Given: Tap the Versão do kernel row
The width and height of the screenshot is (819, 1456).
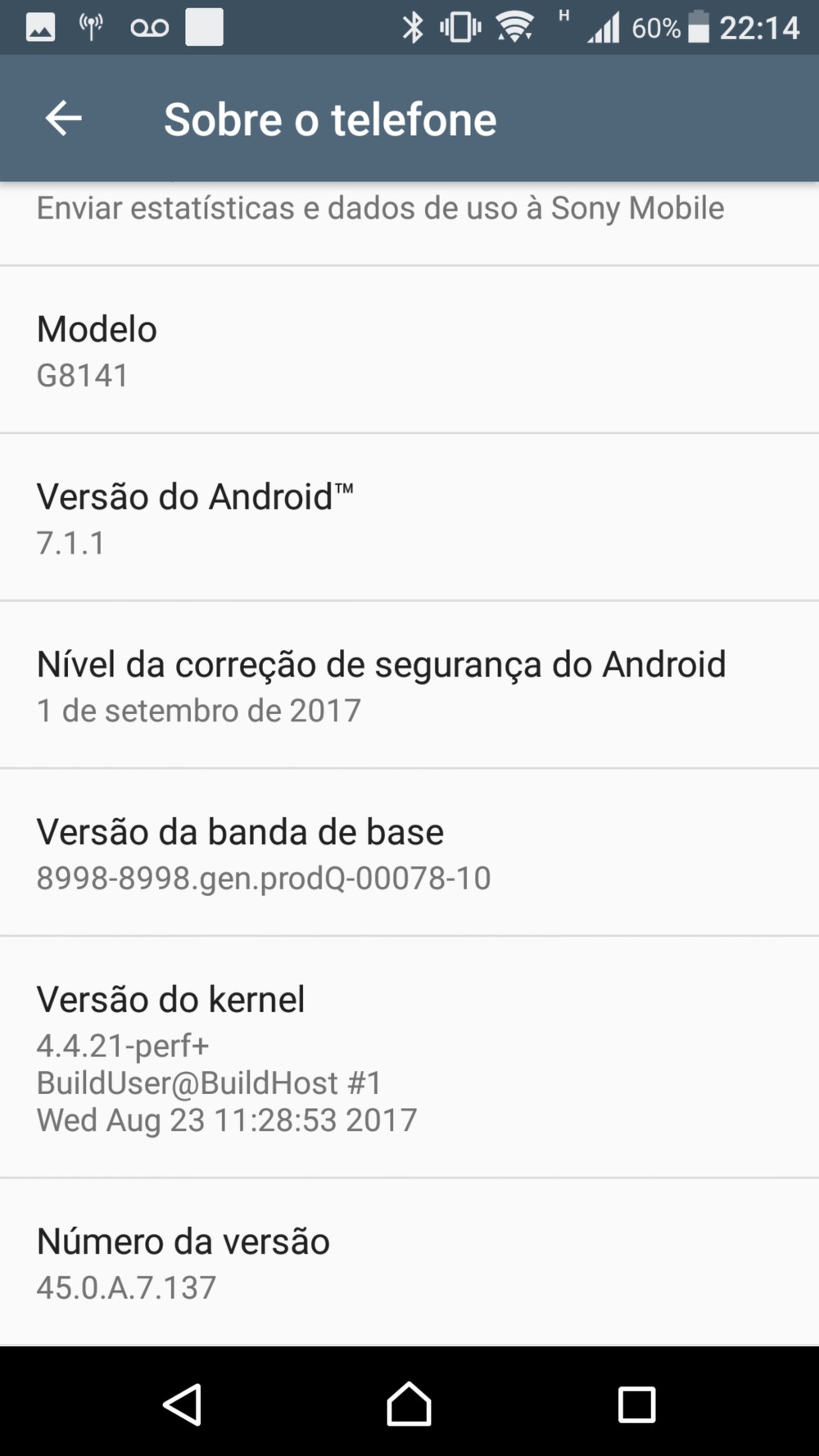Looking at the screenshot, I should pyautogui.click(x=409, y=1057).
